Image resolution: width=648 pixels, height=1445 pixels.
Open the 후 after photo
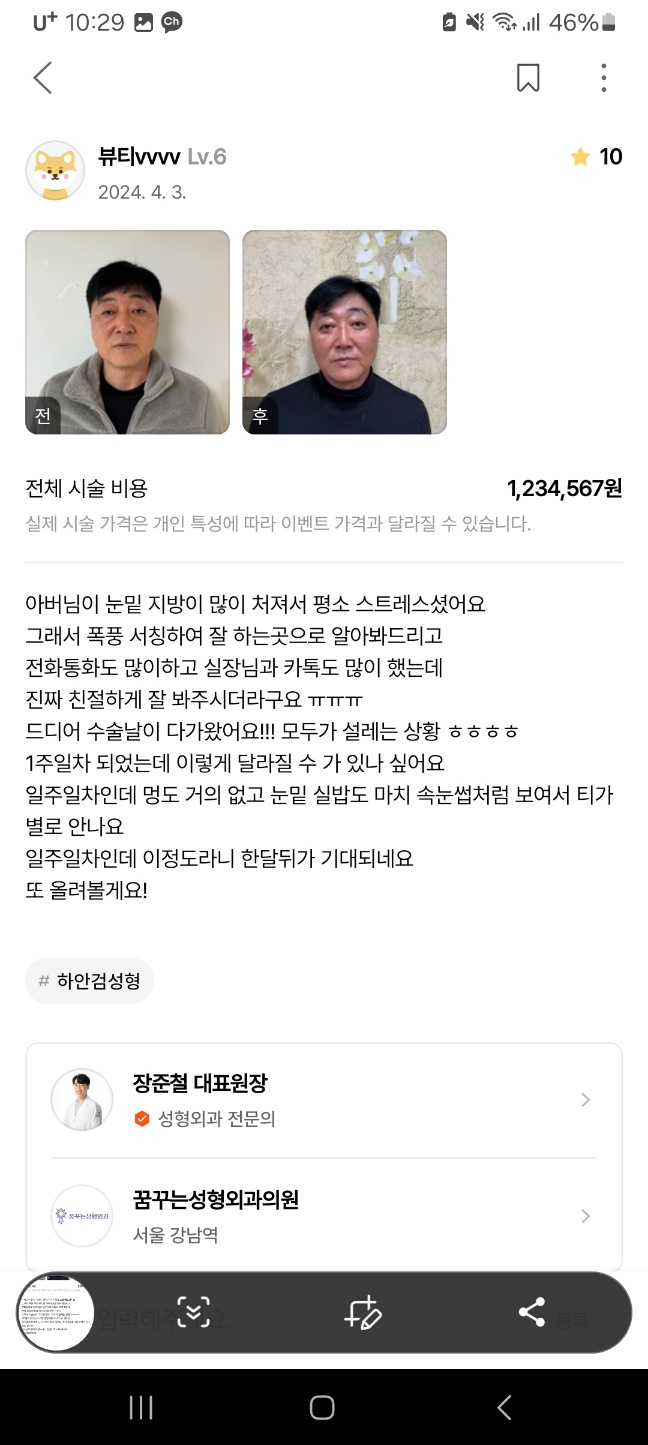[x=344, y=332]
